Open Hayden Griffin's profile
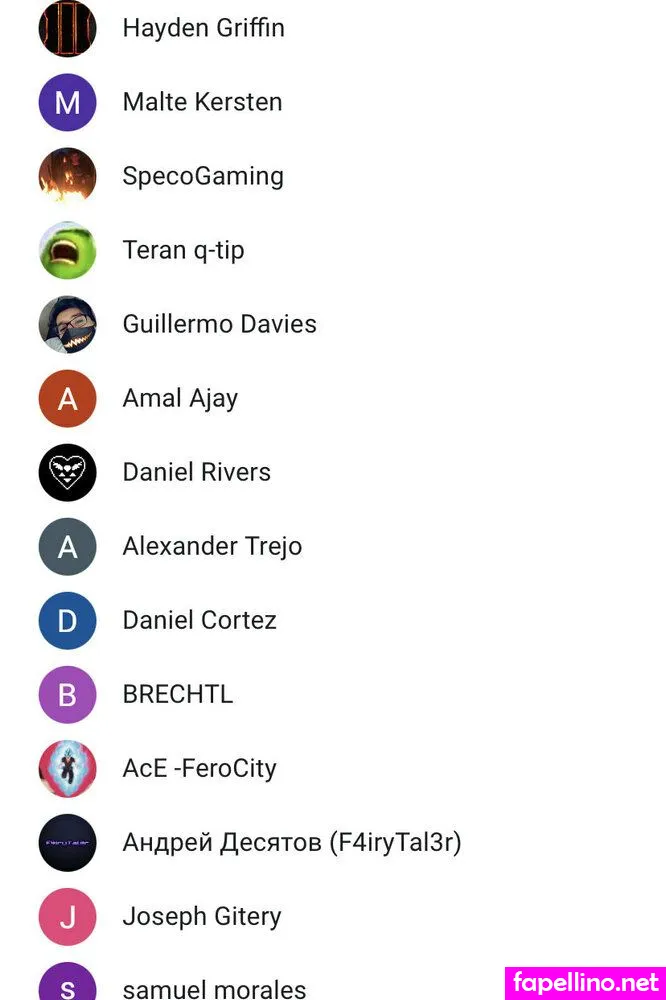Screen dimensions: 666x1000 (x=203, y=28)
